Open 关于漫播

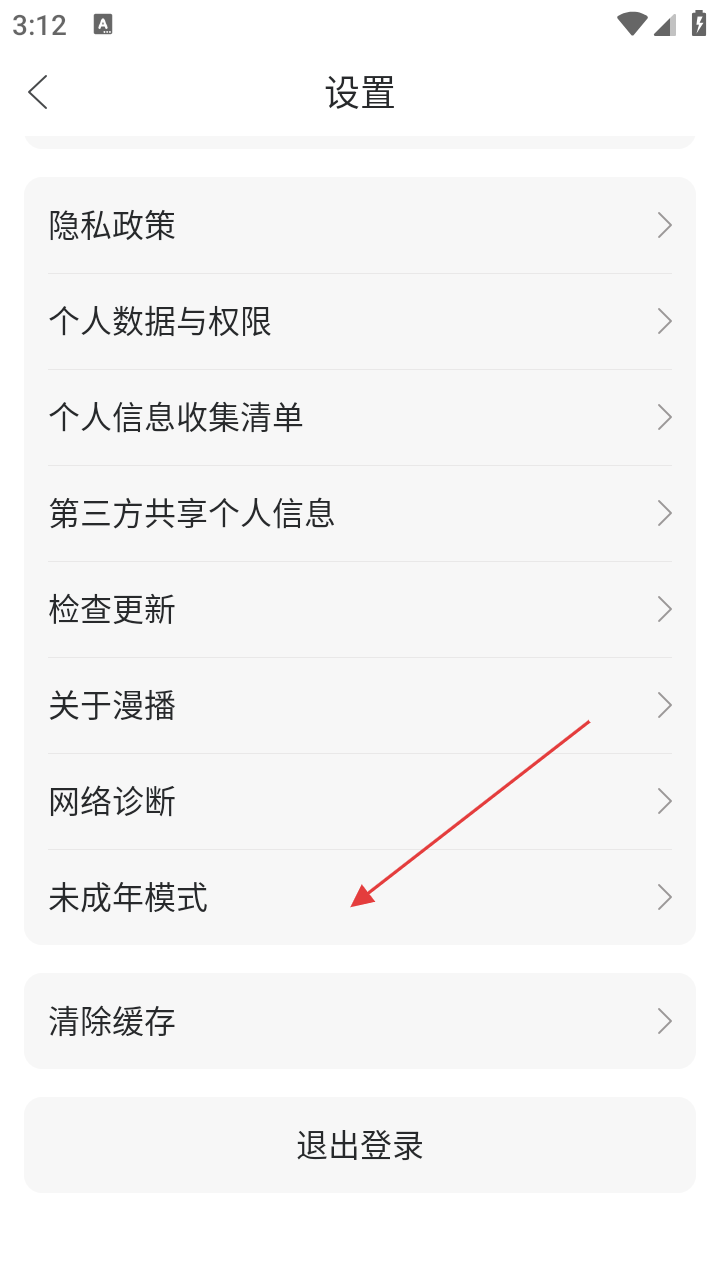click(359, 706)
